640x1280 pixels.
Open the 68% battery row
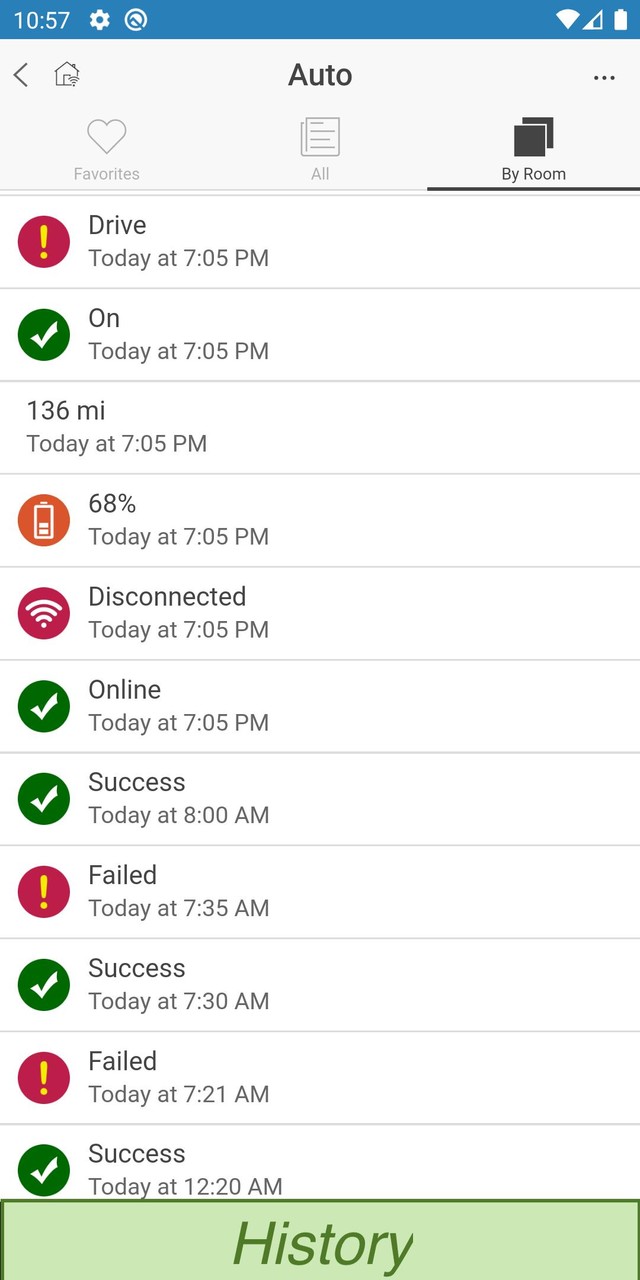(320, 520)
